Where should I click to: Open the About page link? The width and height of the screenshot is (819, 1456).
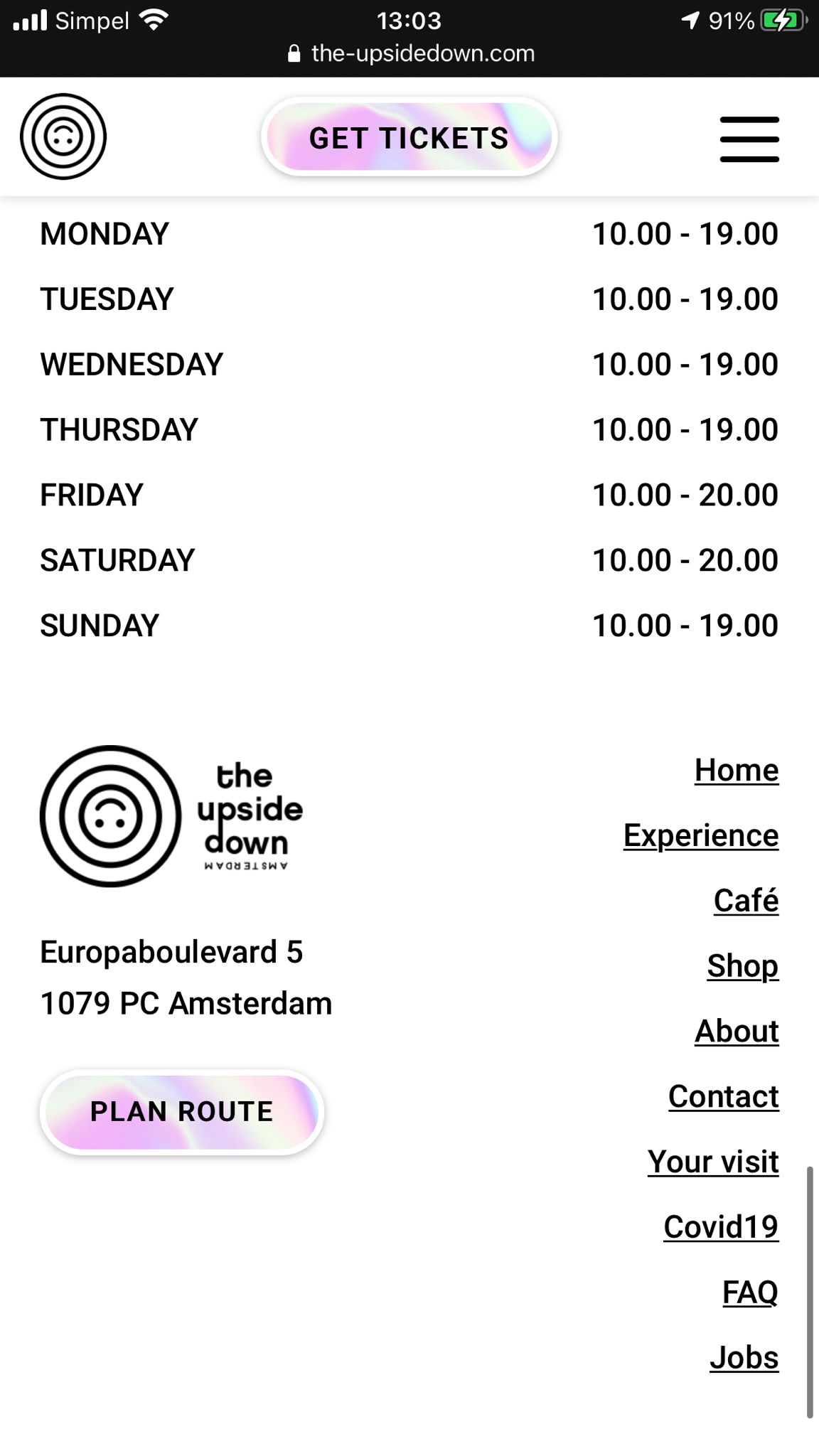736,1031
